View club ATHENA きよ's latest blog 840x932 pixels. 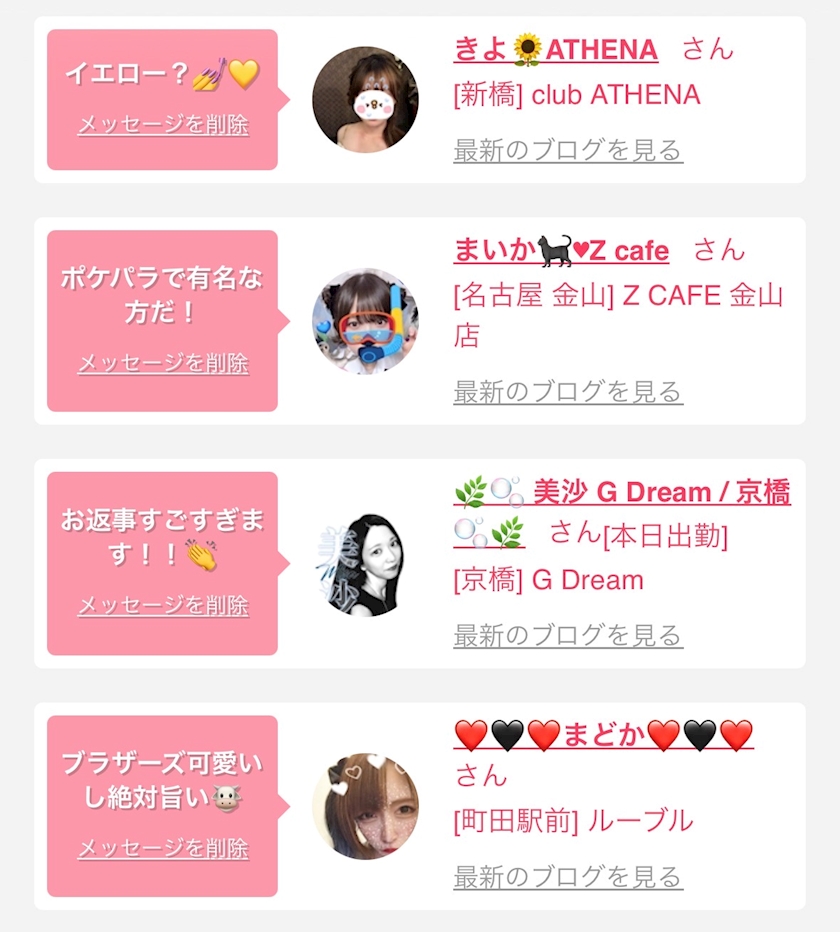(x=568, y=150)
